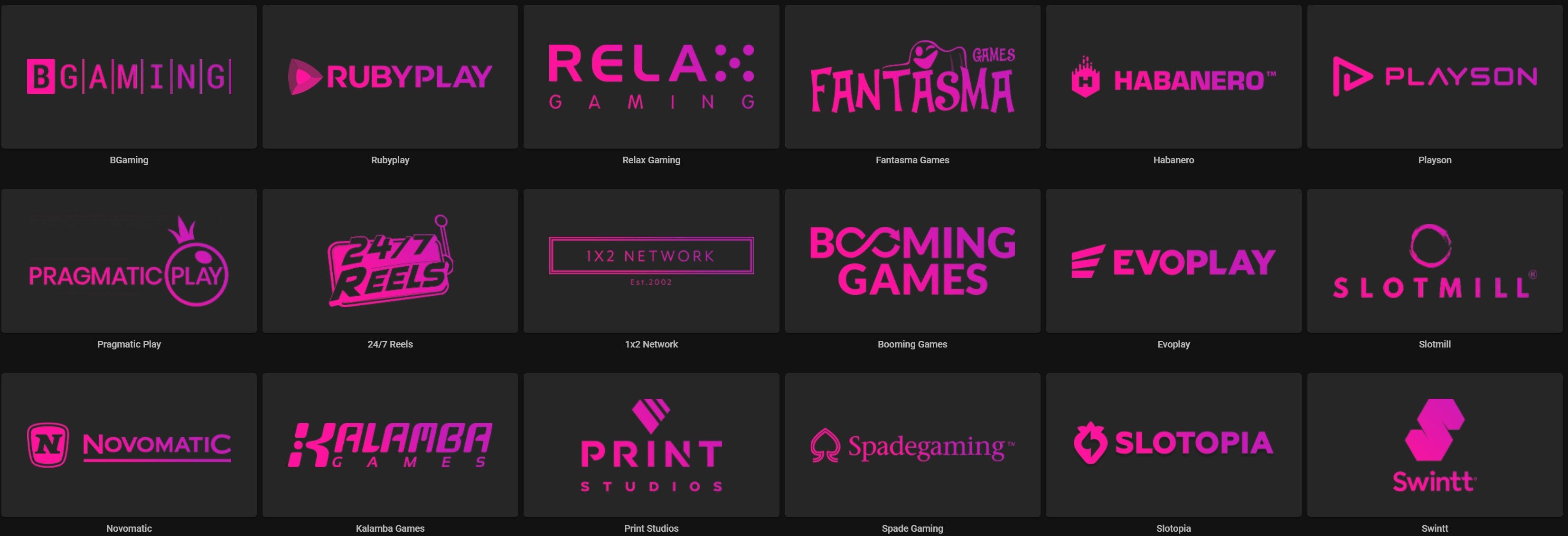Open the BGaming provider tile
This screenshot has height=536, width=1568.
(129, 76)
